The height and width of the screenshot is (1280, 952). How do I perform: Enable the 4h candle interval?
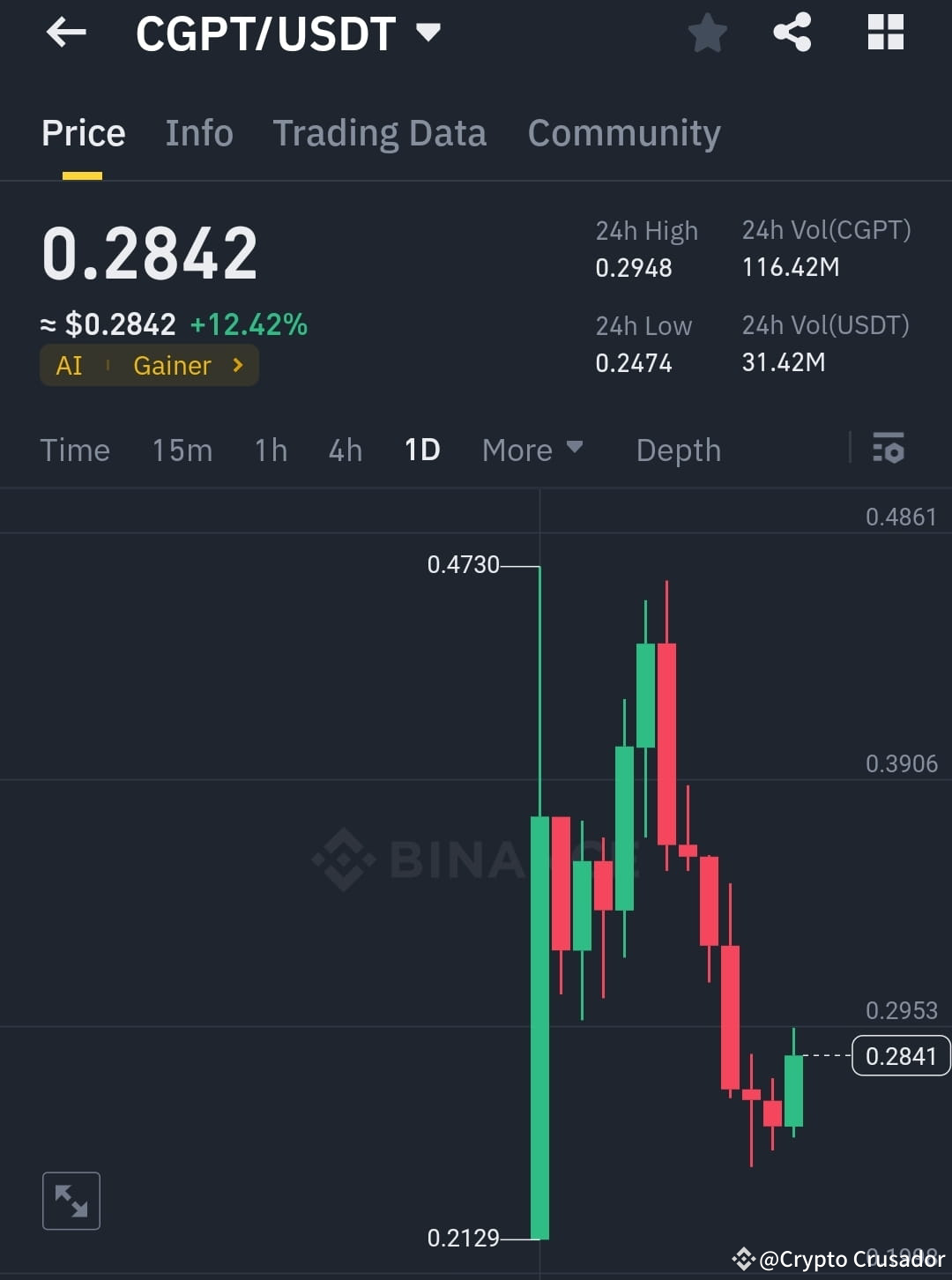(344, 450)
